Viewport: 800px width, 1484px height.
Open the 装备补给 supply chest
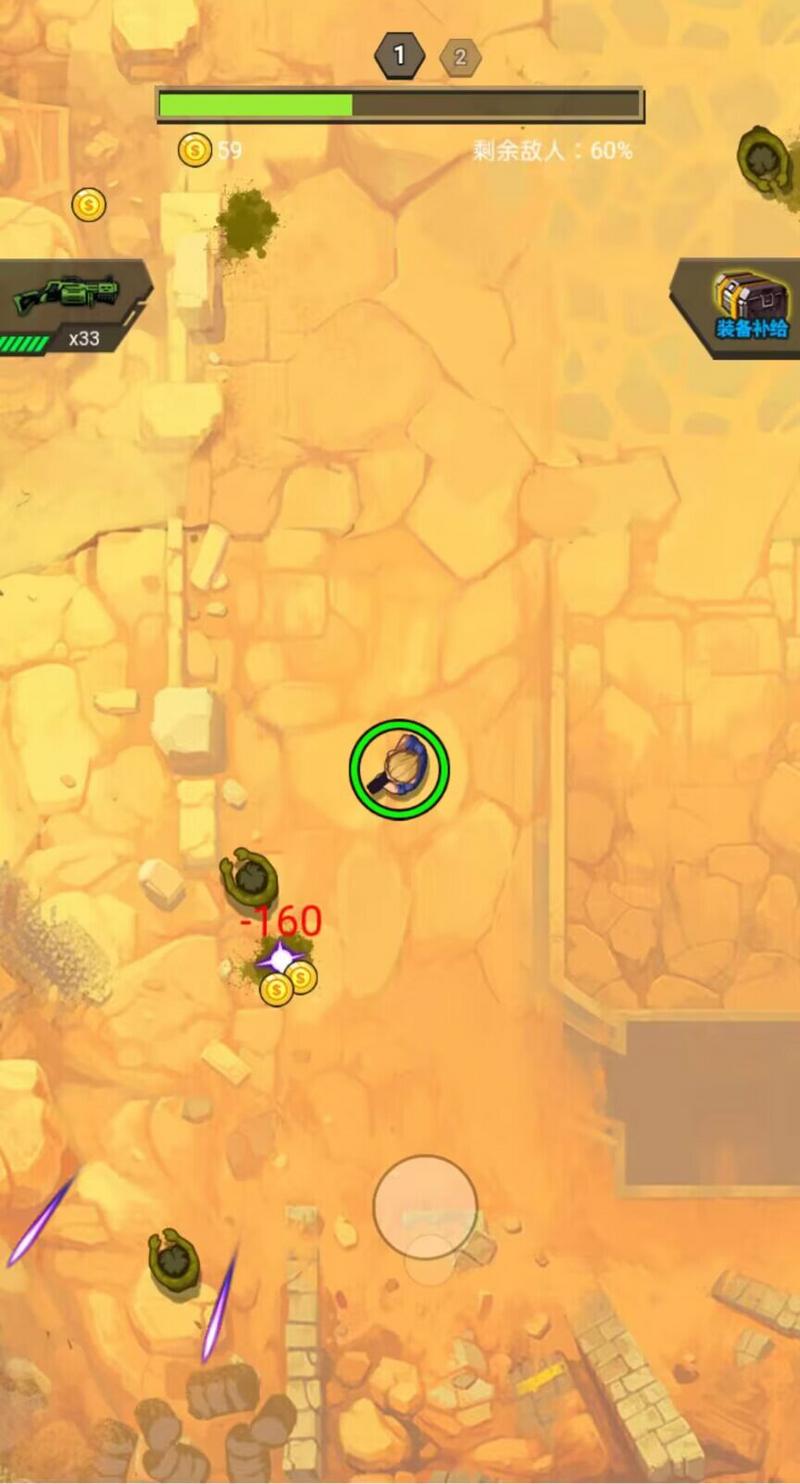748,305
